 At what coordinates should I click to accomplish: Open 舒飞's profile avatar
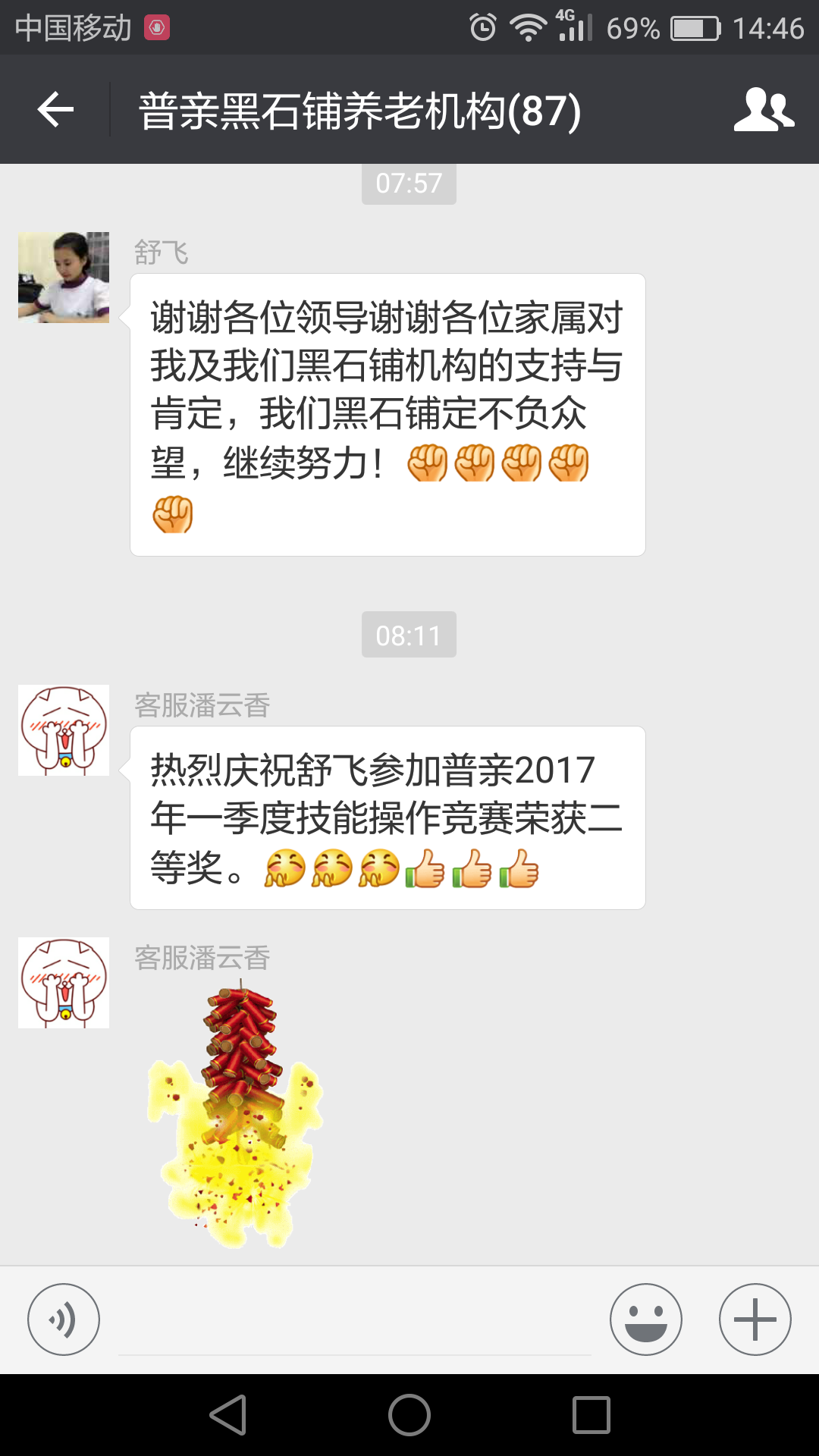[64, 278]
